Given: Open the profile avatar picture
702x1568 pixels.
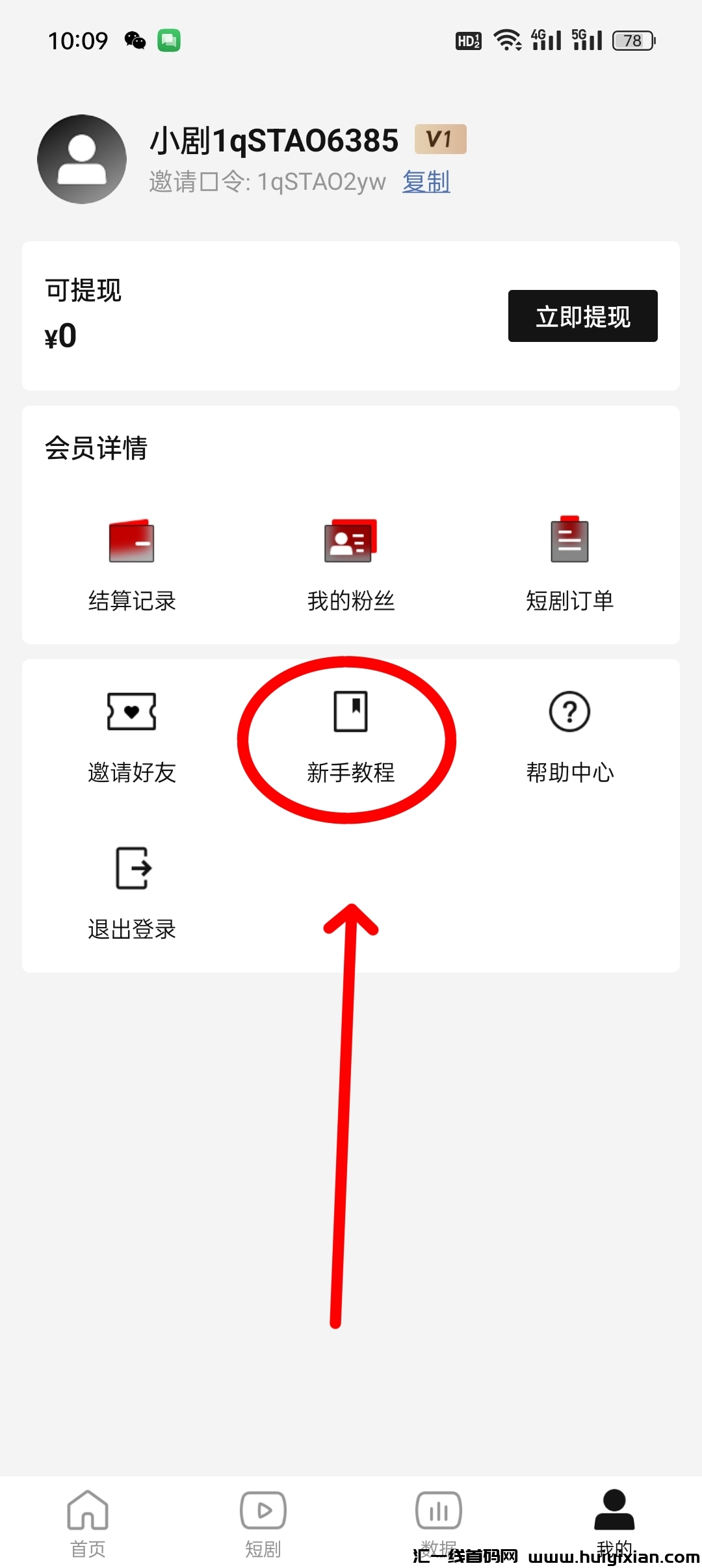Looking at the screenshot, I should [81, 159].
